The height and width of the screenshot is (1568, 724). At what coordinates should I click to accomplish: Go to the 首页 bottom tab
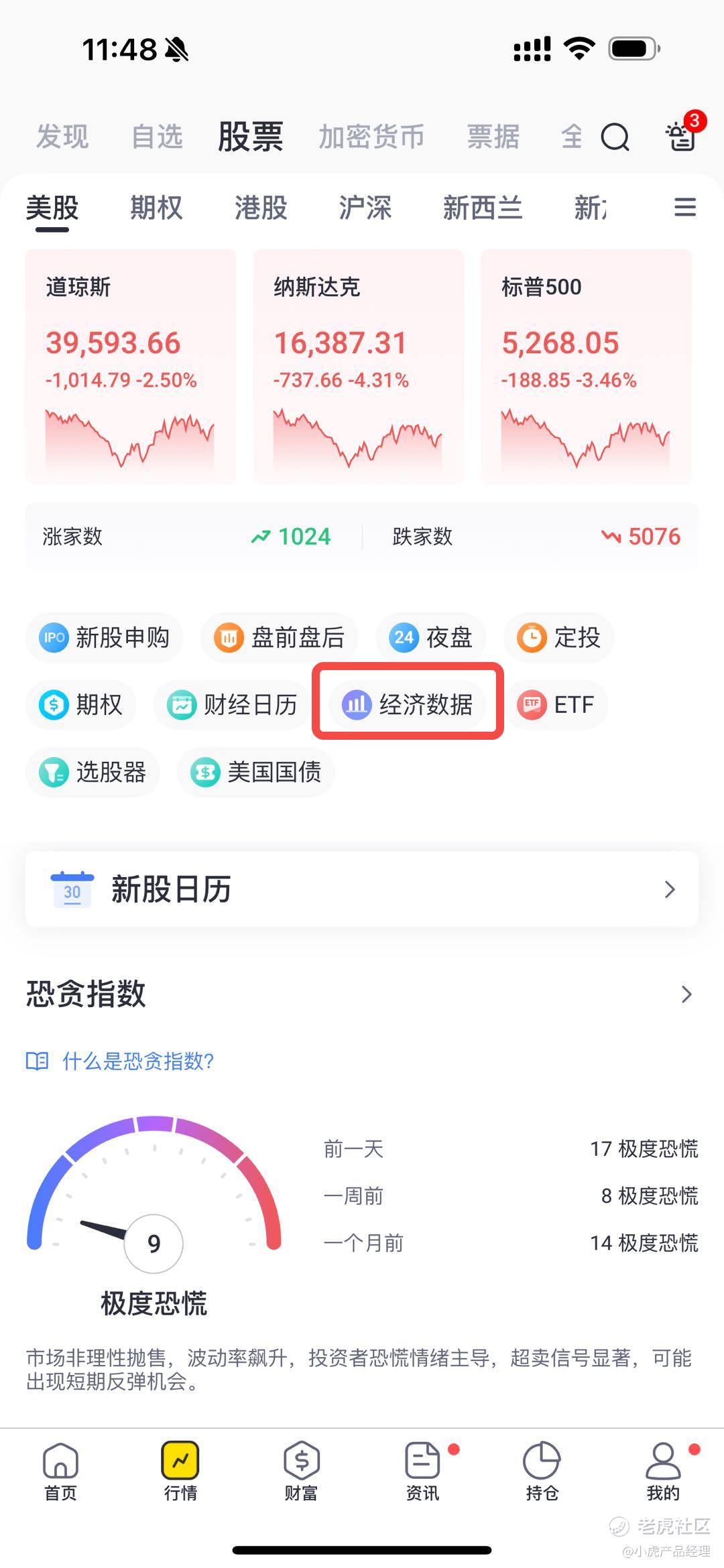60,1472
